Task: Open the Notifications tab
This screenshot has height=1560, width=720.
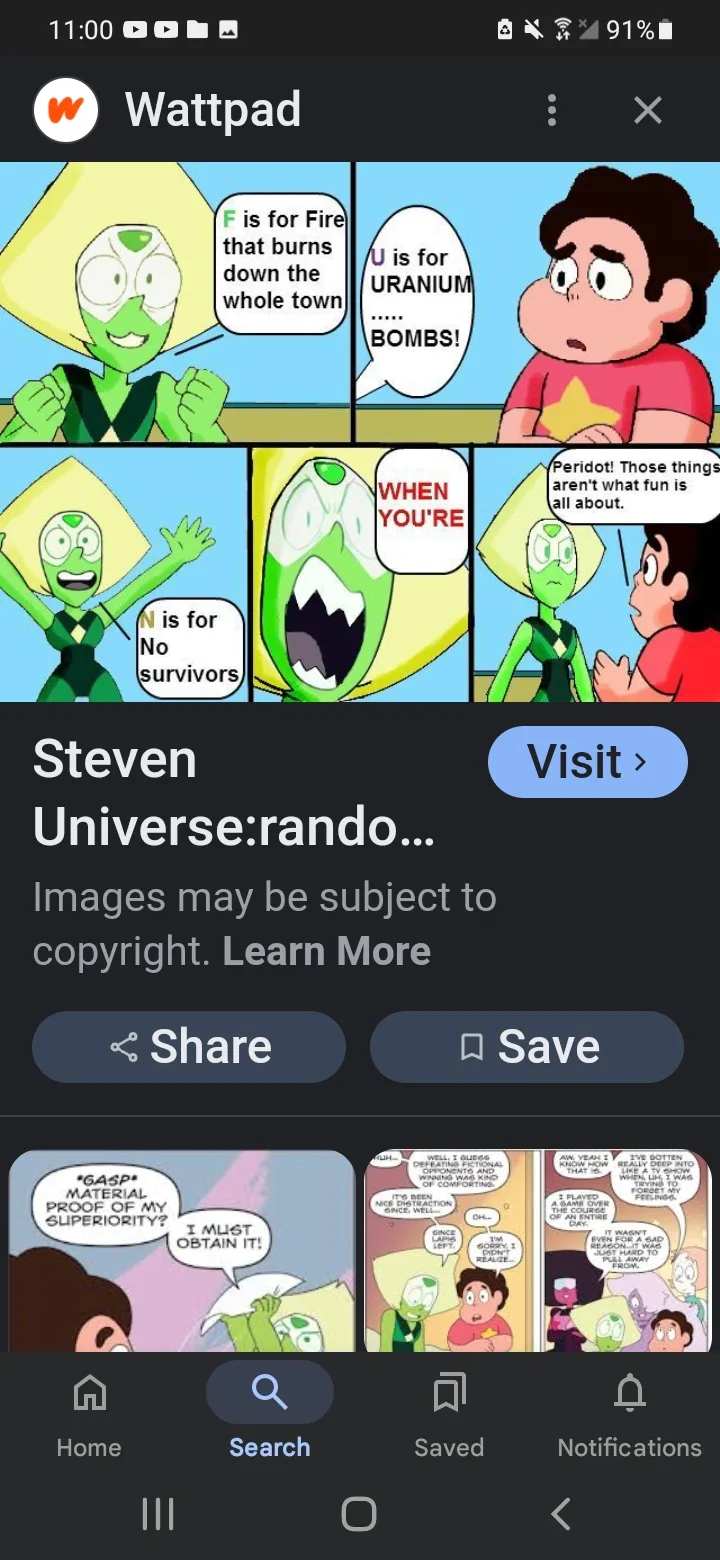Action: coord(629,1416)
